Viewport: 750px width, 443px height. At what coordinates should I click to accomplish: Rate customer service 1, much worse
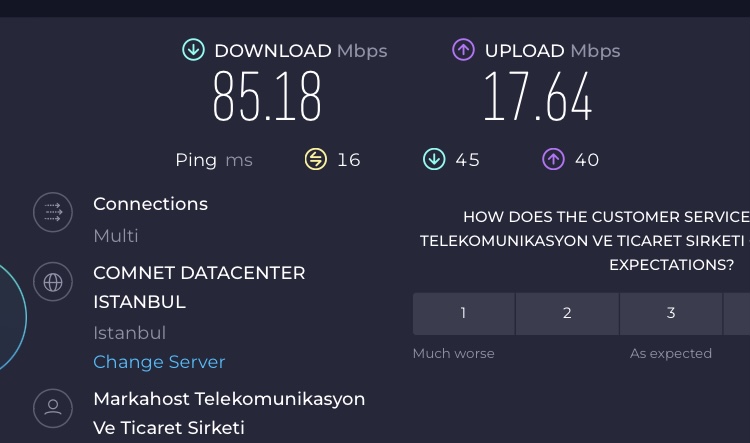(x=463, y=314)
